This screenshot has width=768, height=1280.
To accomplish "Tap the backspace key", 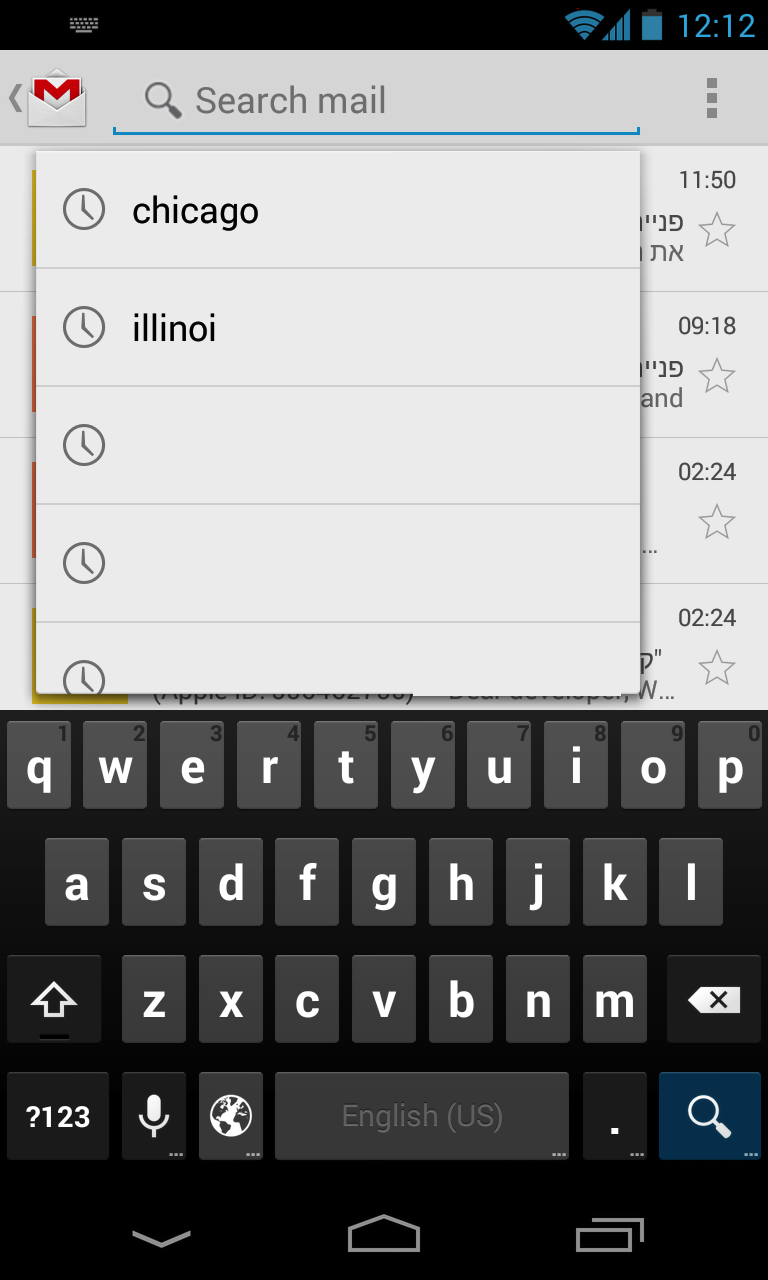I will (x=714, y=1000).
